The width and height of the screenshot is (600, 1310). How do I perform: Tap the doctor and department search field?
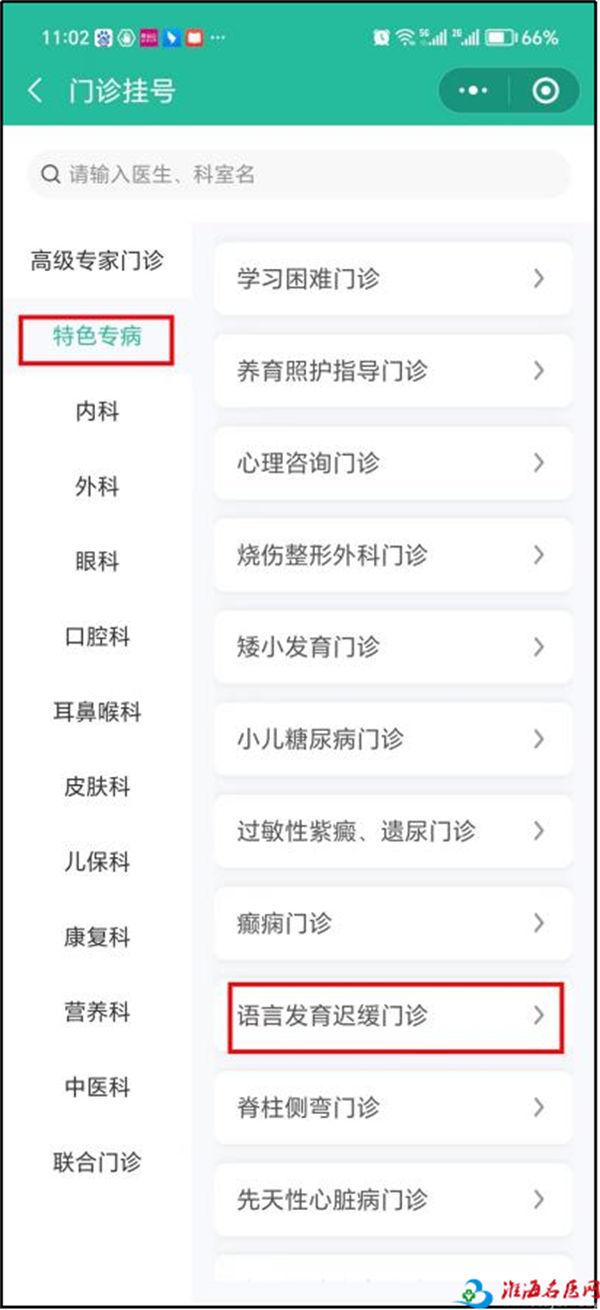click(298, 175)
